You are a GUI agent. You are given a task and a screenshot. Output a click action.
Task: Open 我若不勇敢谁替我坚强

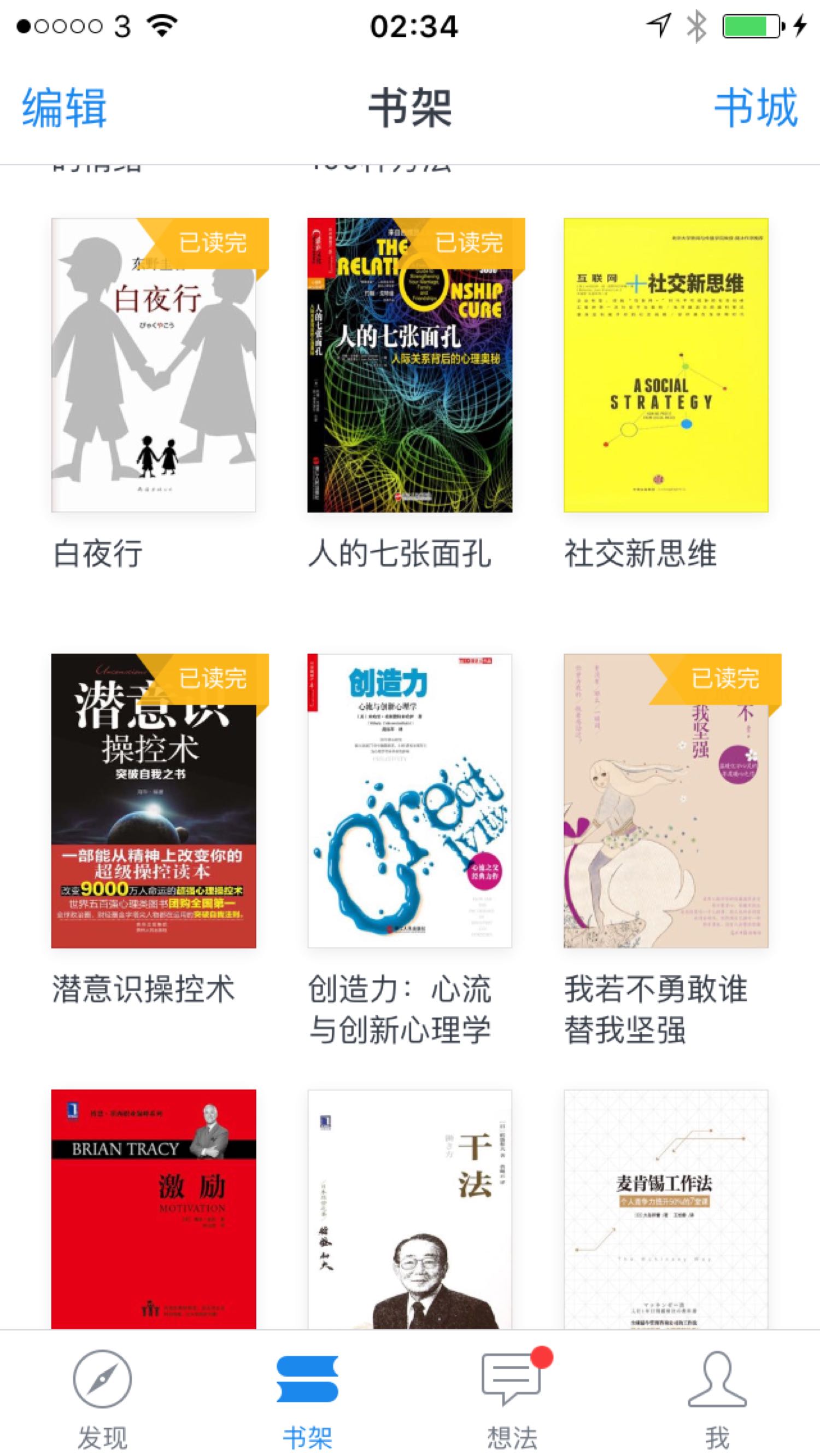tap(666, 801)
